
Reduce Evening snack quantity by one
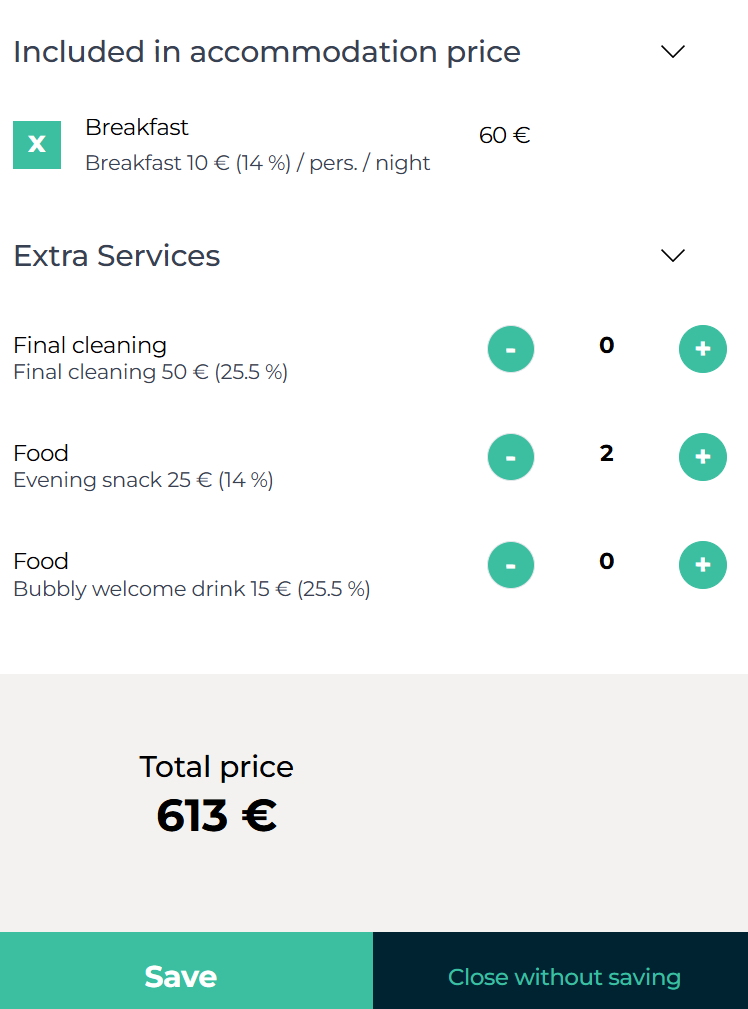511,457
